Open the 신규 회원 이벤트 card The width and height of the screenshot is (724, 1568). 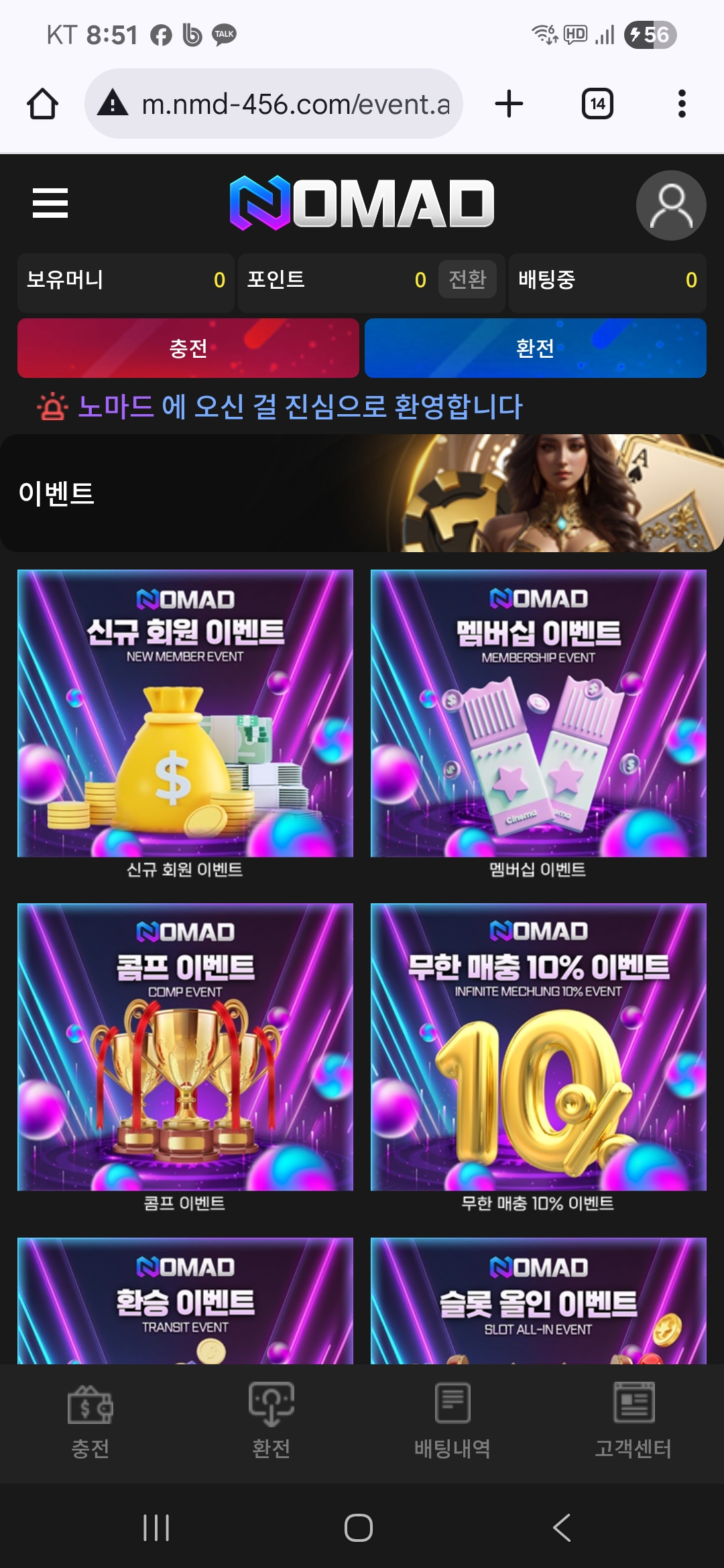pyautogui.click(x=185, y=714)
